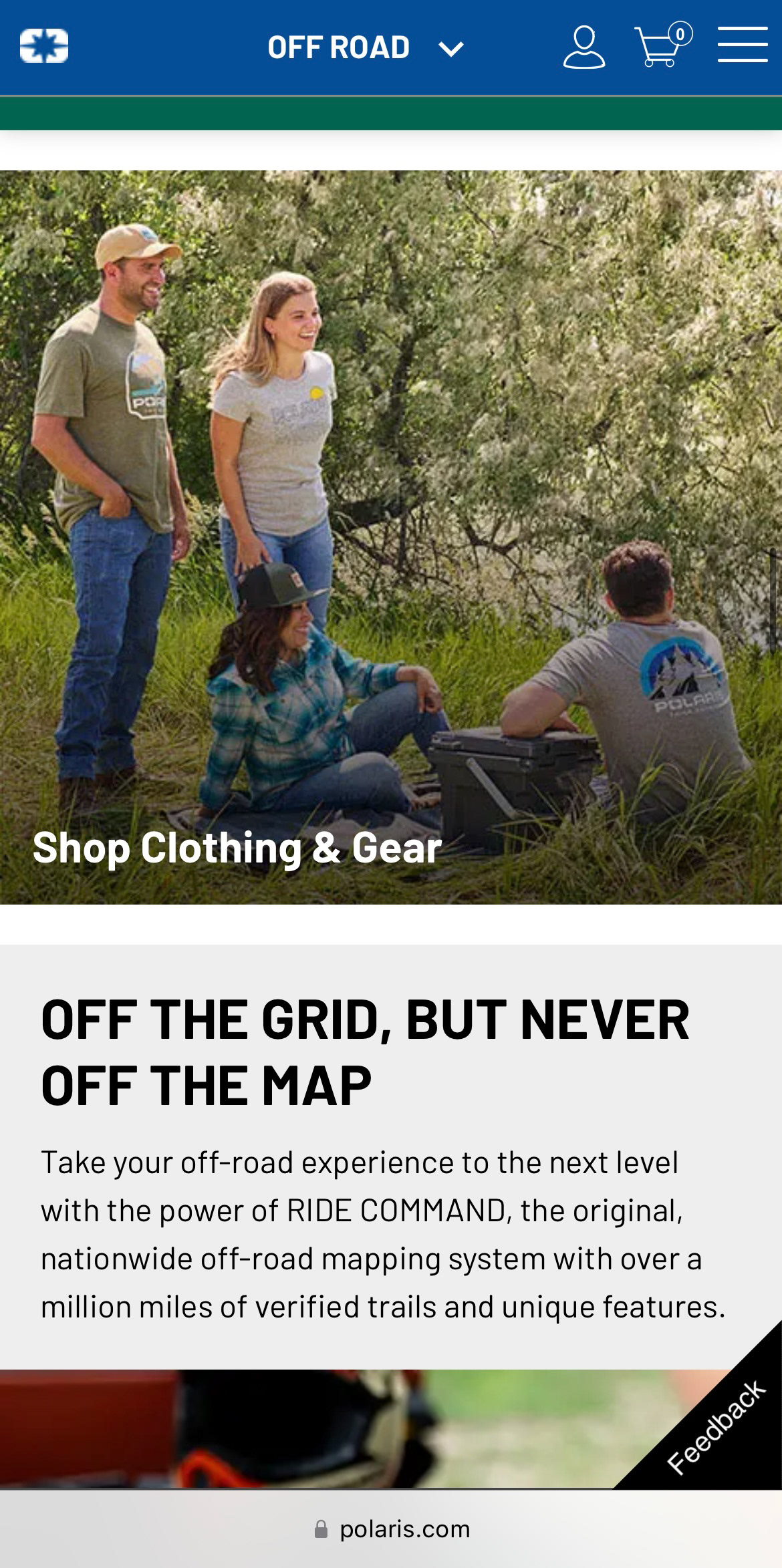Image resolution: width=782 pixels, height=1568 pixels.
Task: Open the account profile icon
Action: [x=584, y=47]
